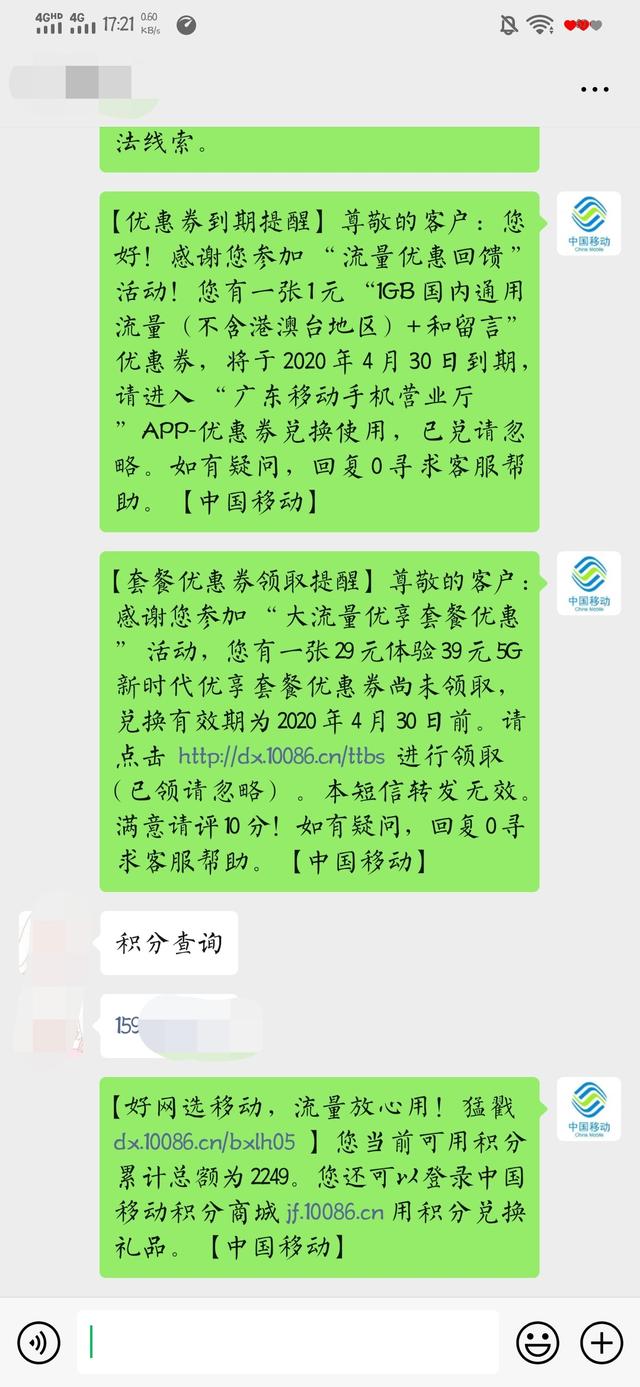
Task: Follow the dx.10086.cn/bxlh05 link
Action: click(x=204, y=1142)
